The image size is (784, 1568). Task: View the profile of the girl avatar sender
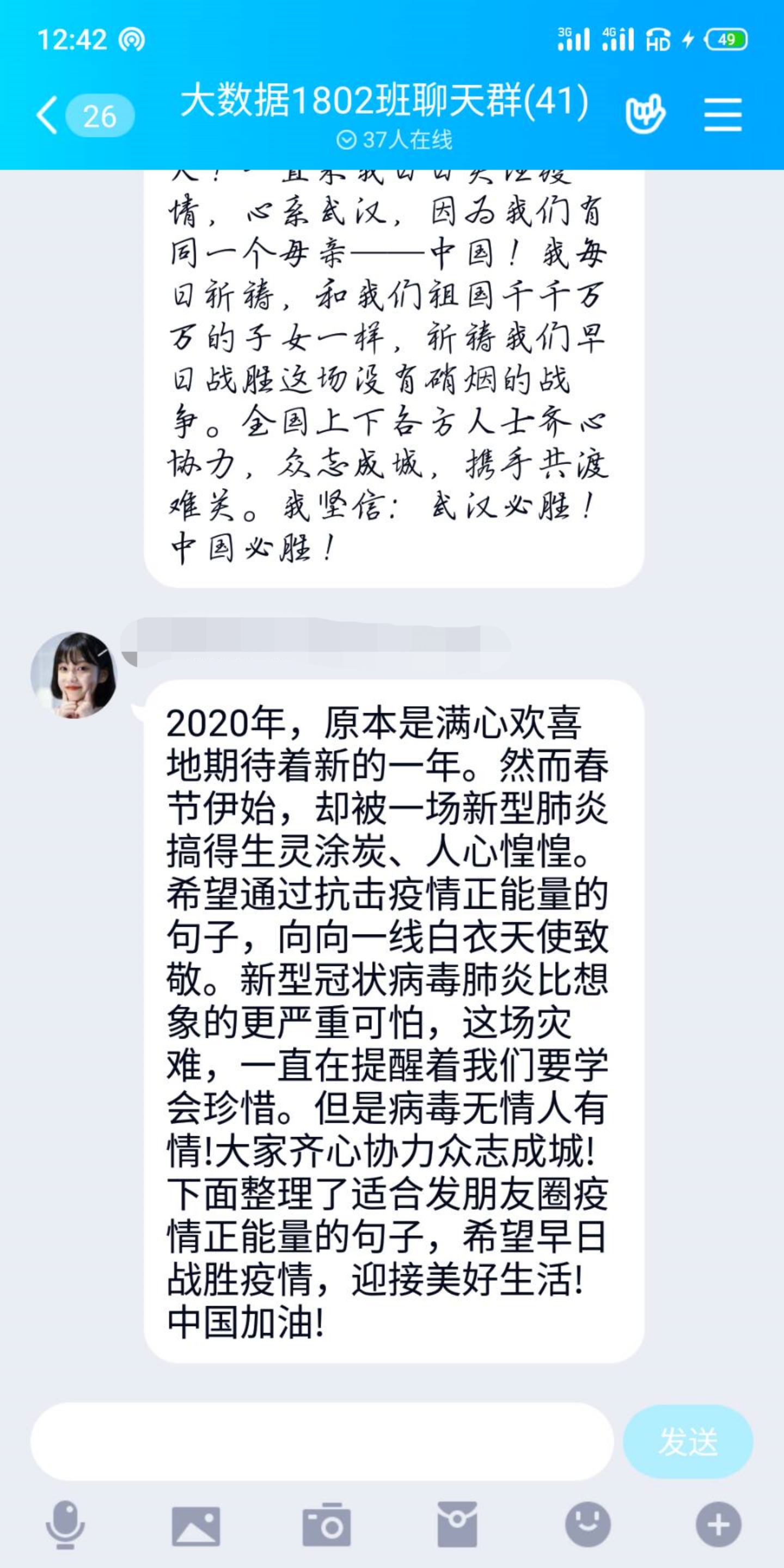click(73, 675)
